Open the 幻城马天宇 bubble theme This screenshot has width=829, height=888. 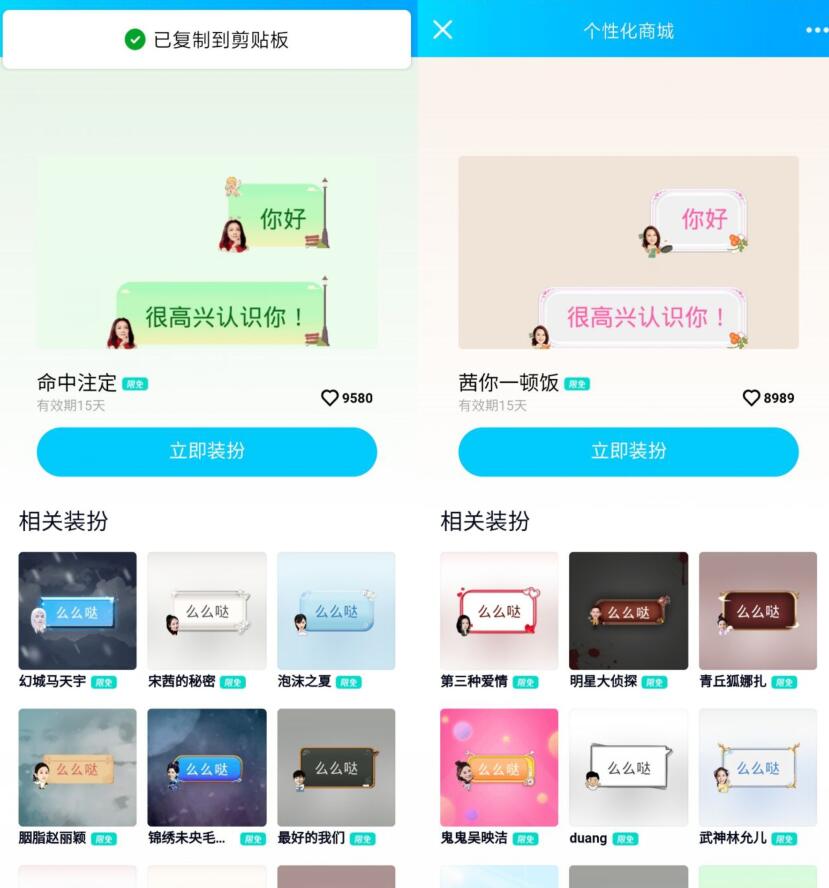(x=77, y=611)
